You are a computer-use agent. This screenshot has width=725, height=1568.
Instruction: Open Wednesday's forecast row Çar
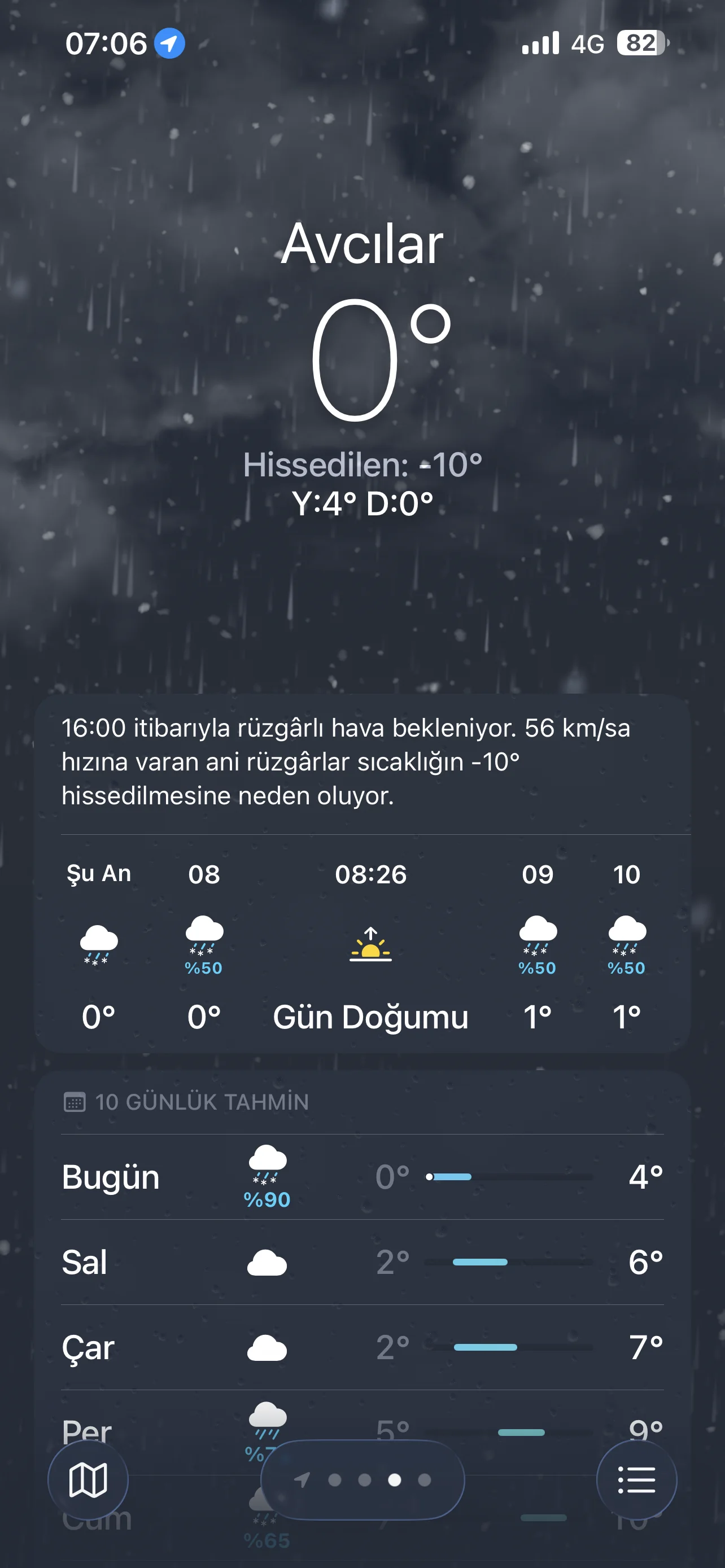362,1347
